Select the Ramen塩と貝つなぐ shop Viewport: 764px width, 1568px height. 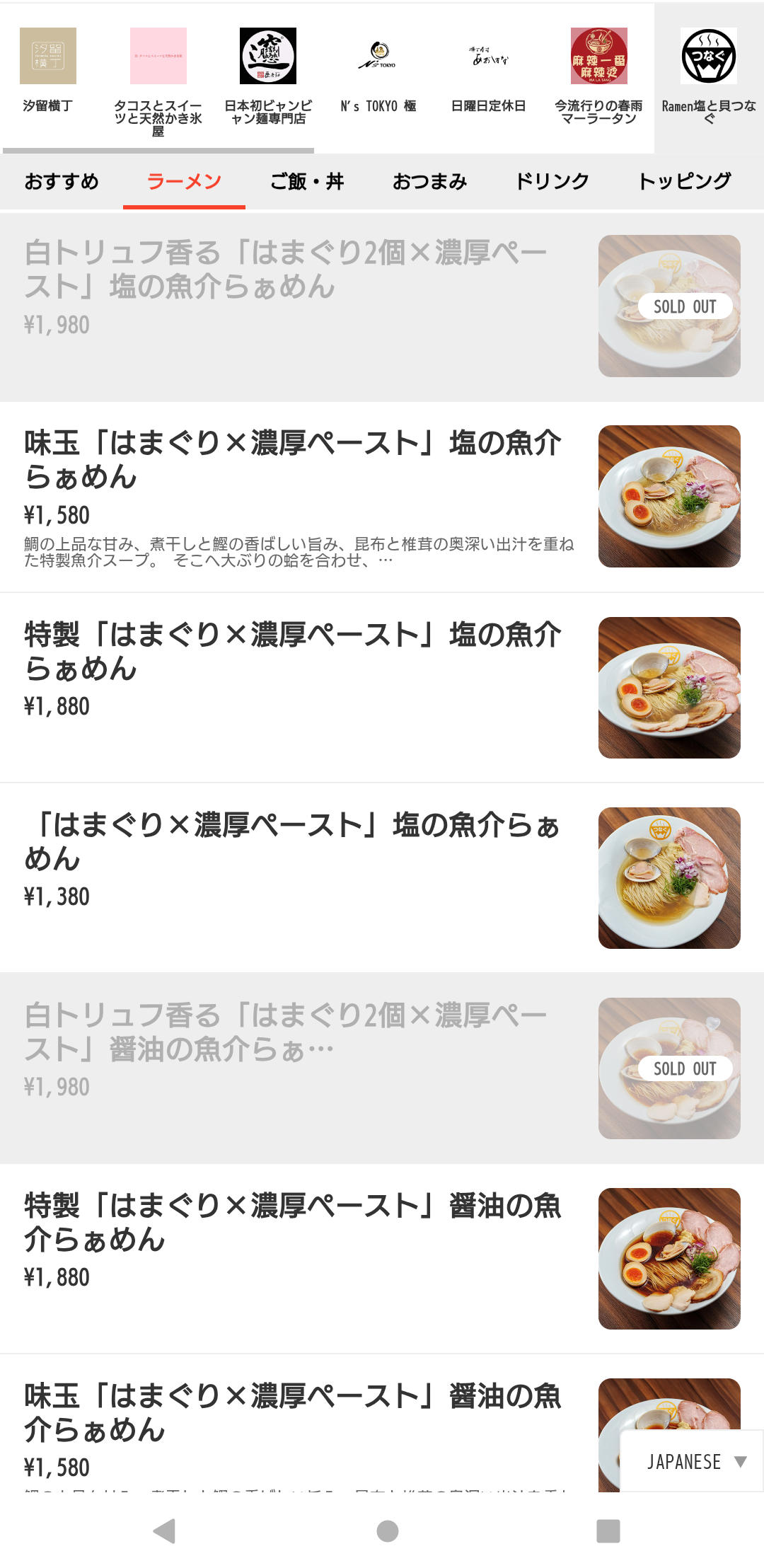tap(709, 74)
